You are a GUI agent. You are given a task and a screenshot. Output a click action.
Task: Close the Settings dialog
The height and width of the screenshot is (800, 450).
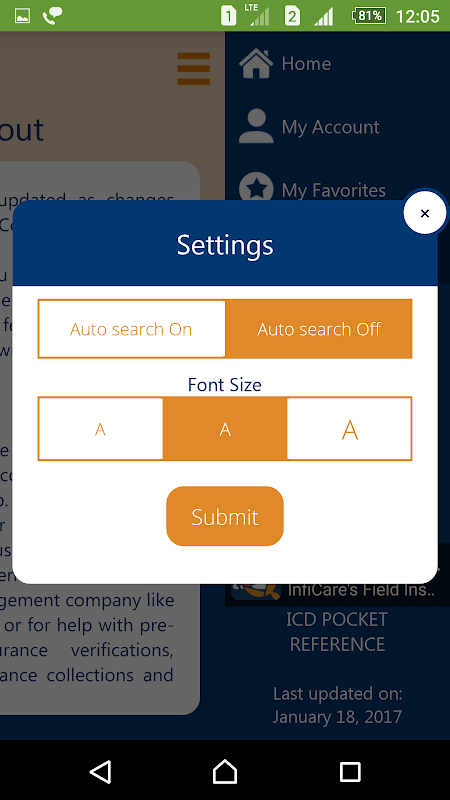tap(424, 213)
